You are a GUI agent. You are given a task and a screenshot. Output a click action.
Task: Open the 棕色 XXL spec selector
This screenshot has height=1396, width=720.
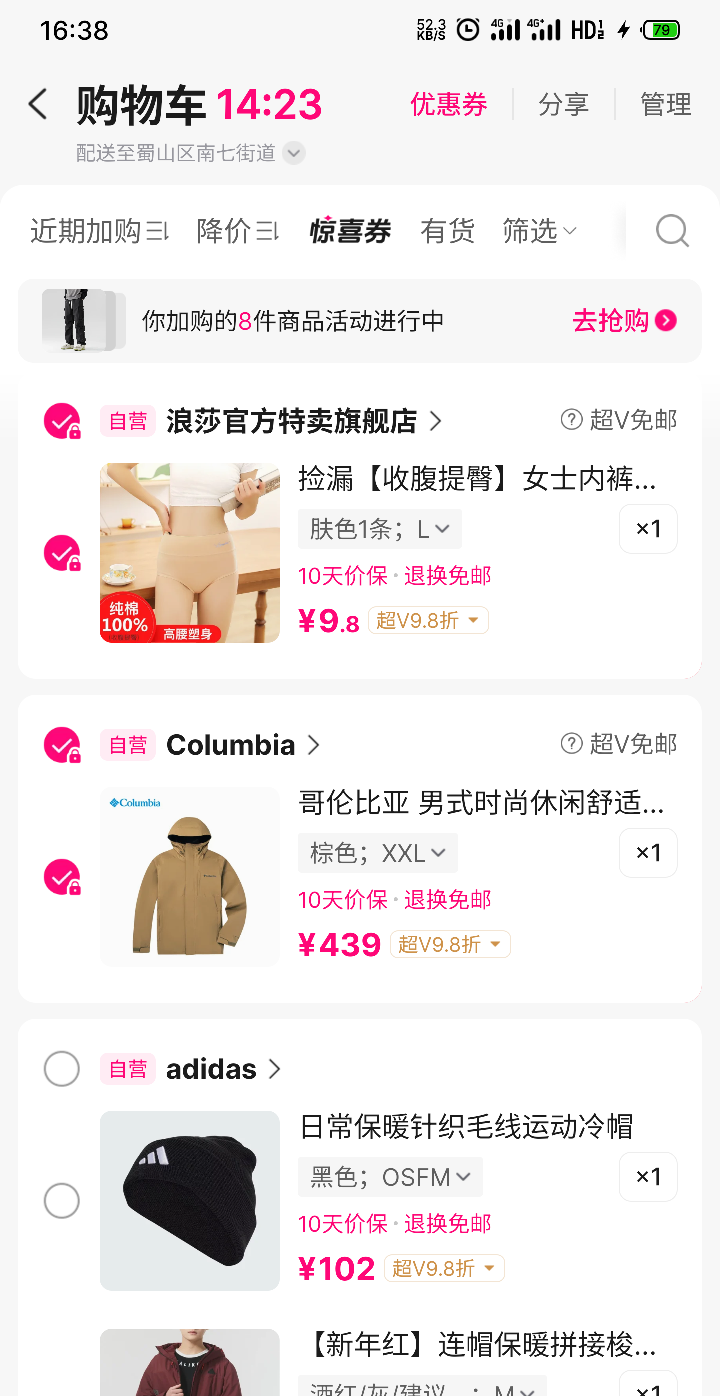377,853
